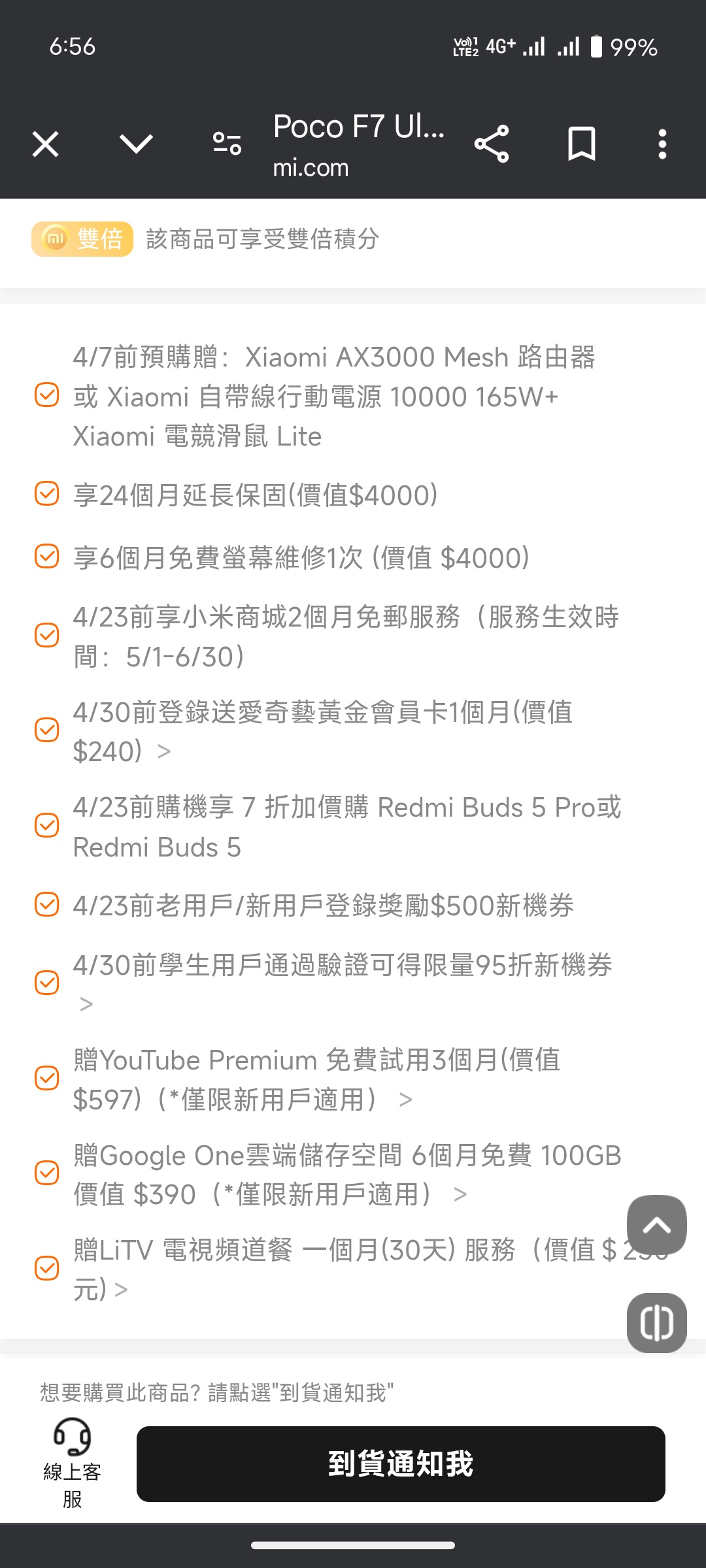Image resolution: width=706 pixels, height=1568 pixels.
Task: Open the iQIYI gold membership offer details
Action: pos(163,751)
